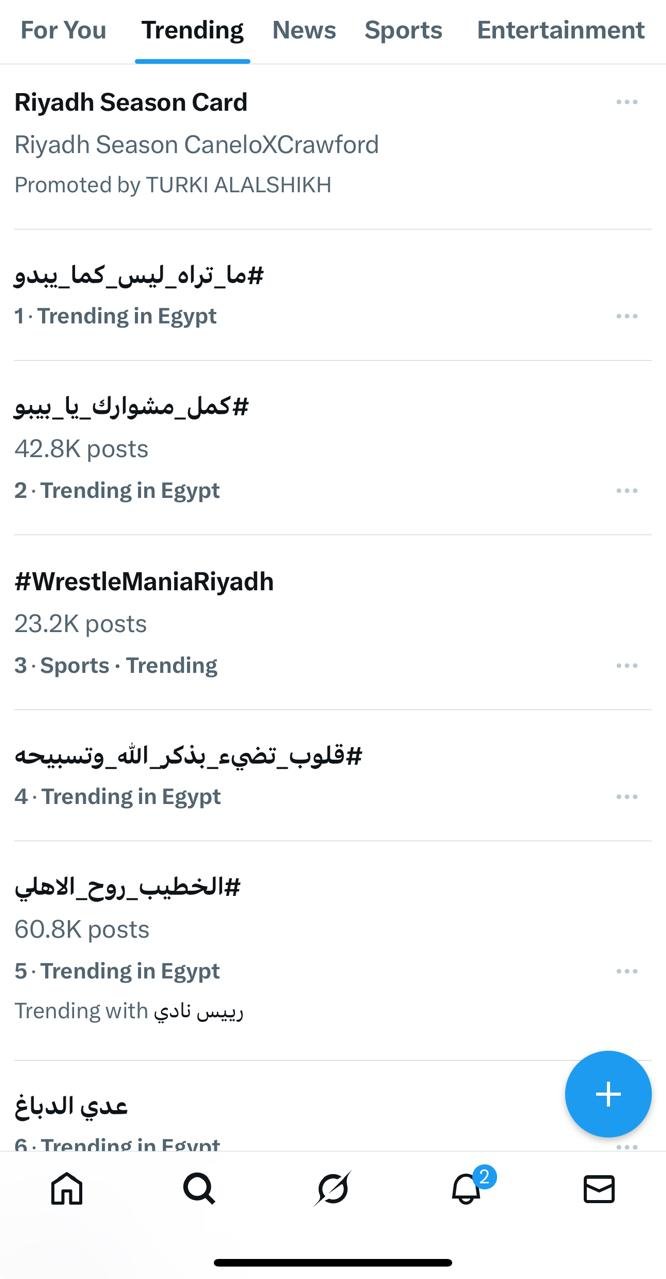Switch to the News tab
The height and width of the screenshot is (1279, 666).
pyautogui.click(x=304, y=30)
